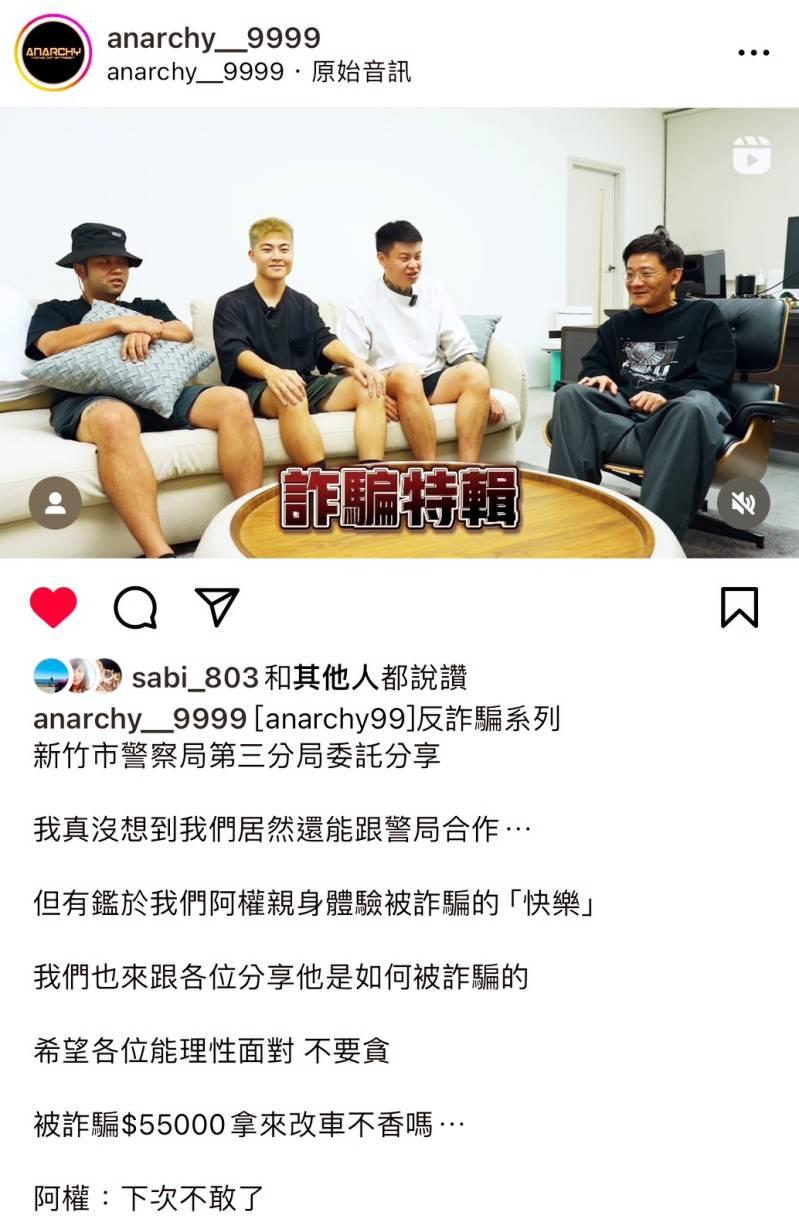Open the post's three-dot options menu

[x=753, y=53]
